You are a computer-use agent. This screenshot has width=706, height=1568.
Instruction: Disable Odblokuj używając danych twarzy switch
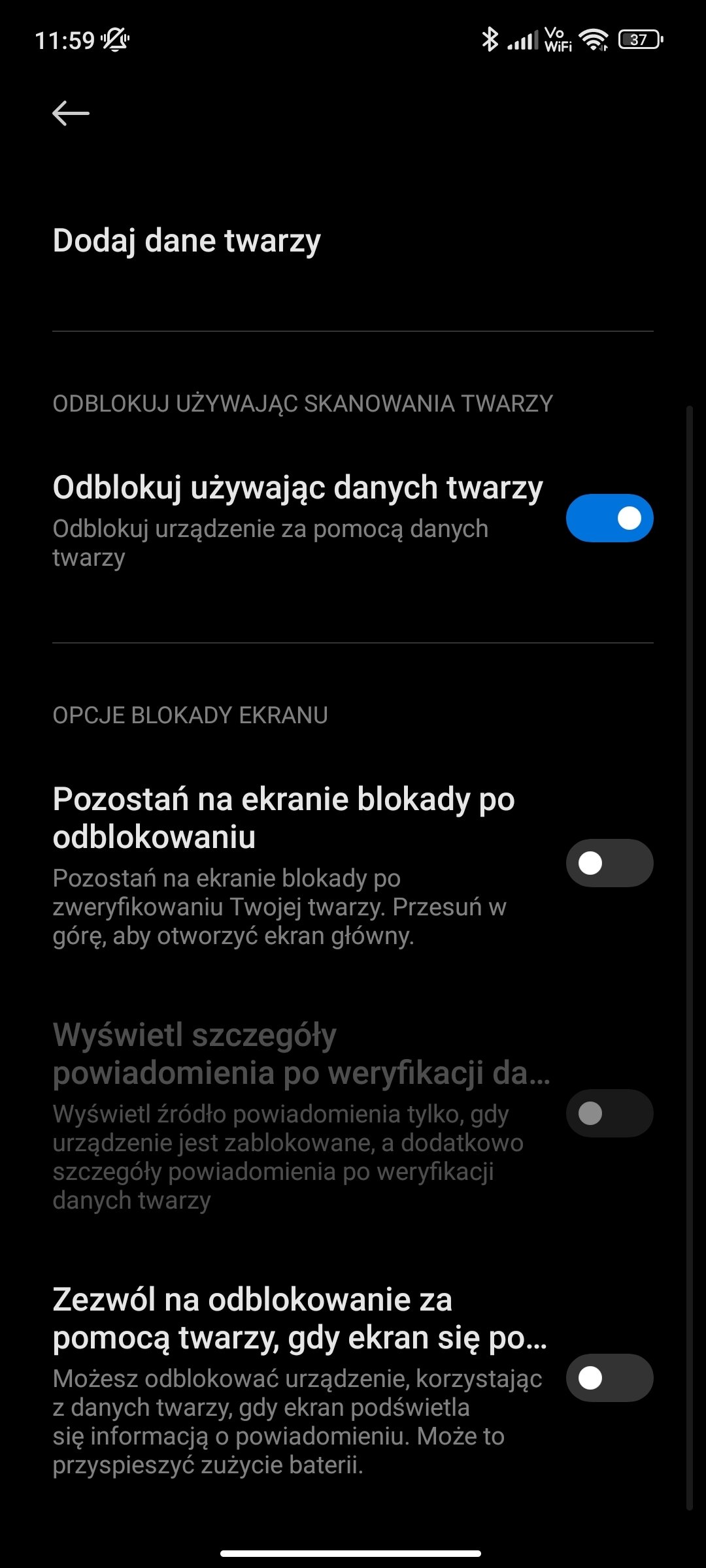609,518
